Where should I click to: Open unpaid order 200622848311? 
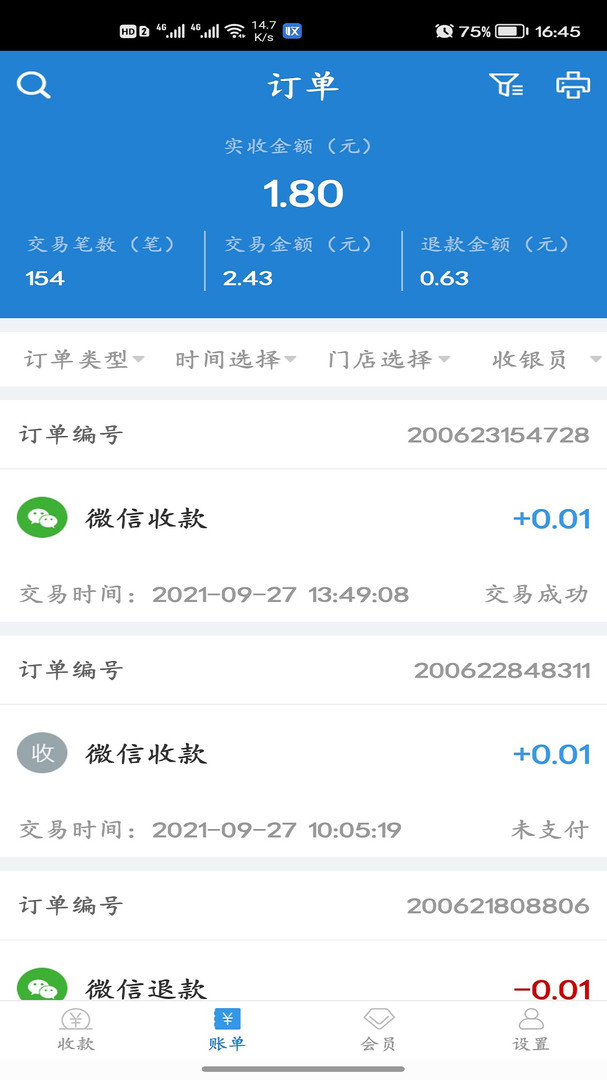click(303, 754)
